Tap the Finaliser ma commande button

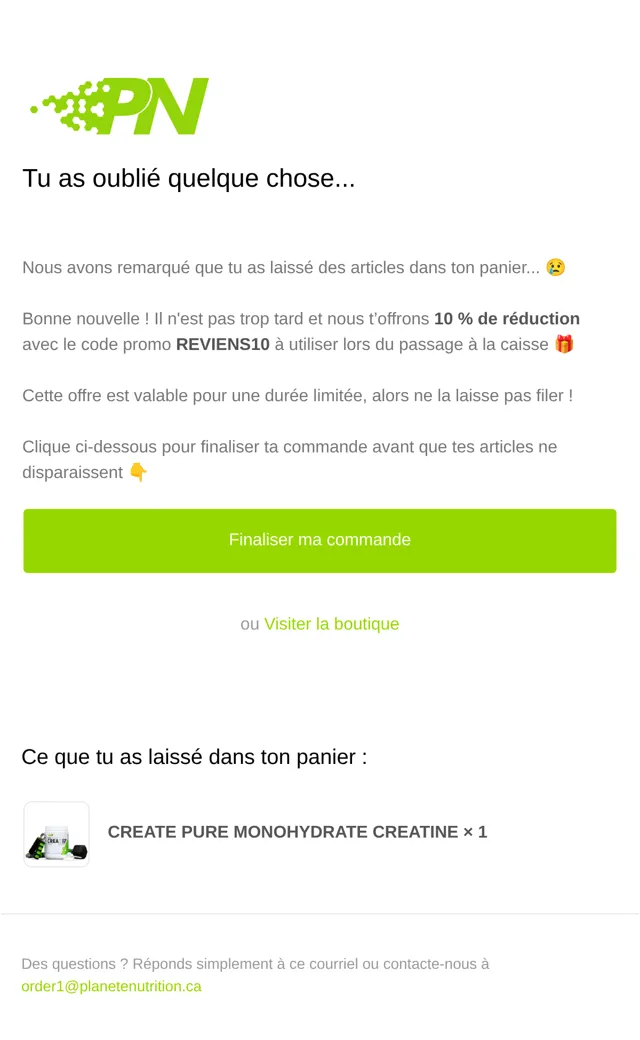tap(320, 541)
